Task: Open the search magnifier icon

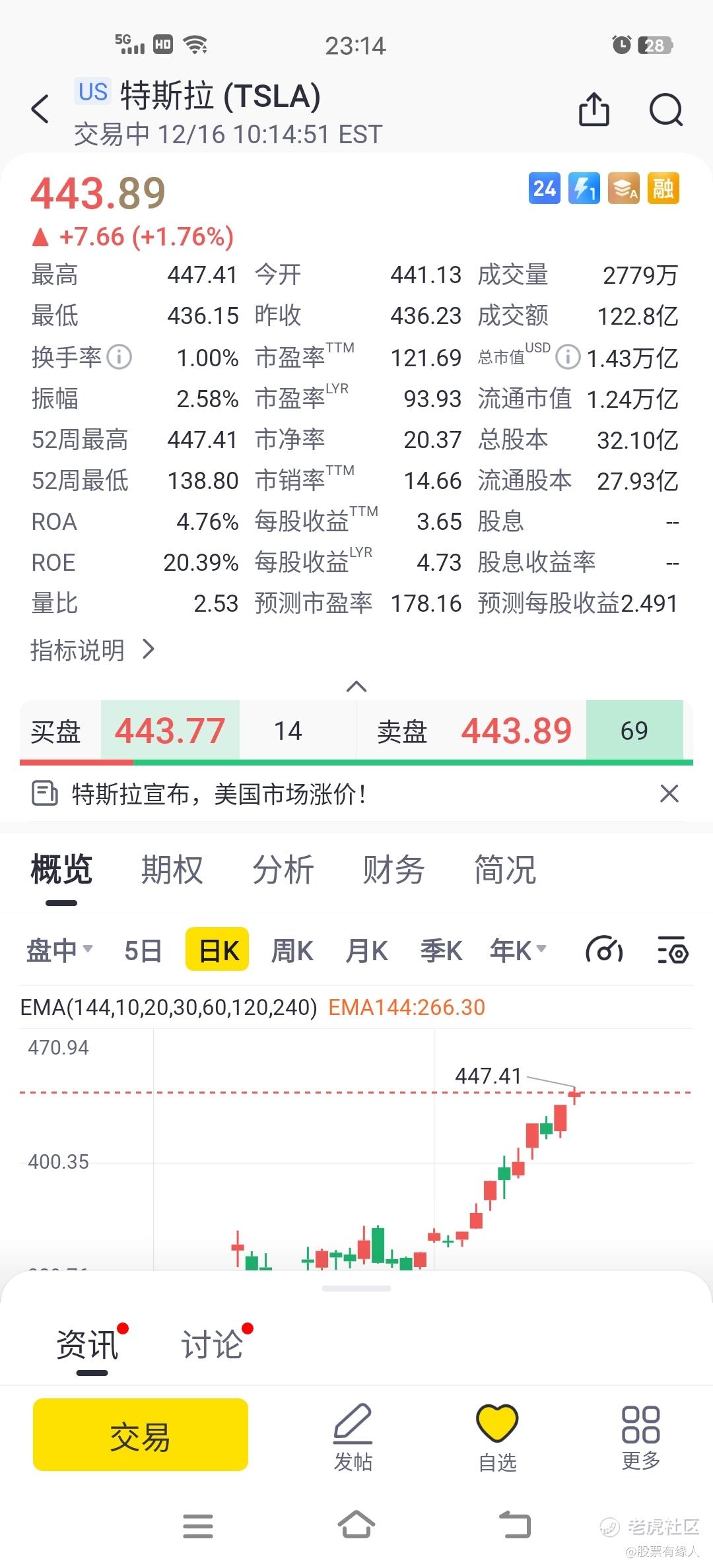Action: tap(665, 110)
